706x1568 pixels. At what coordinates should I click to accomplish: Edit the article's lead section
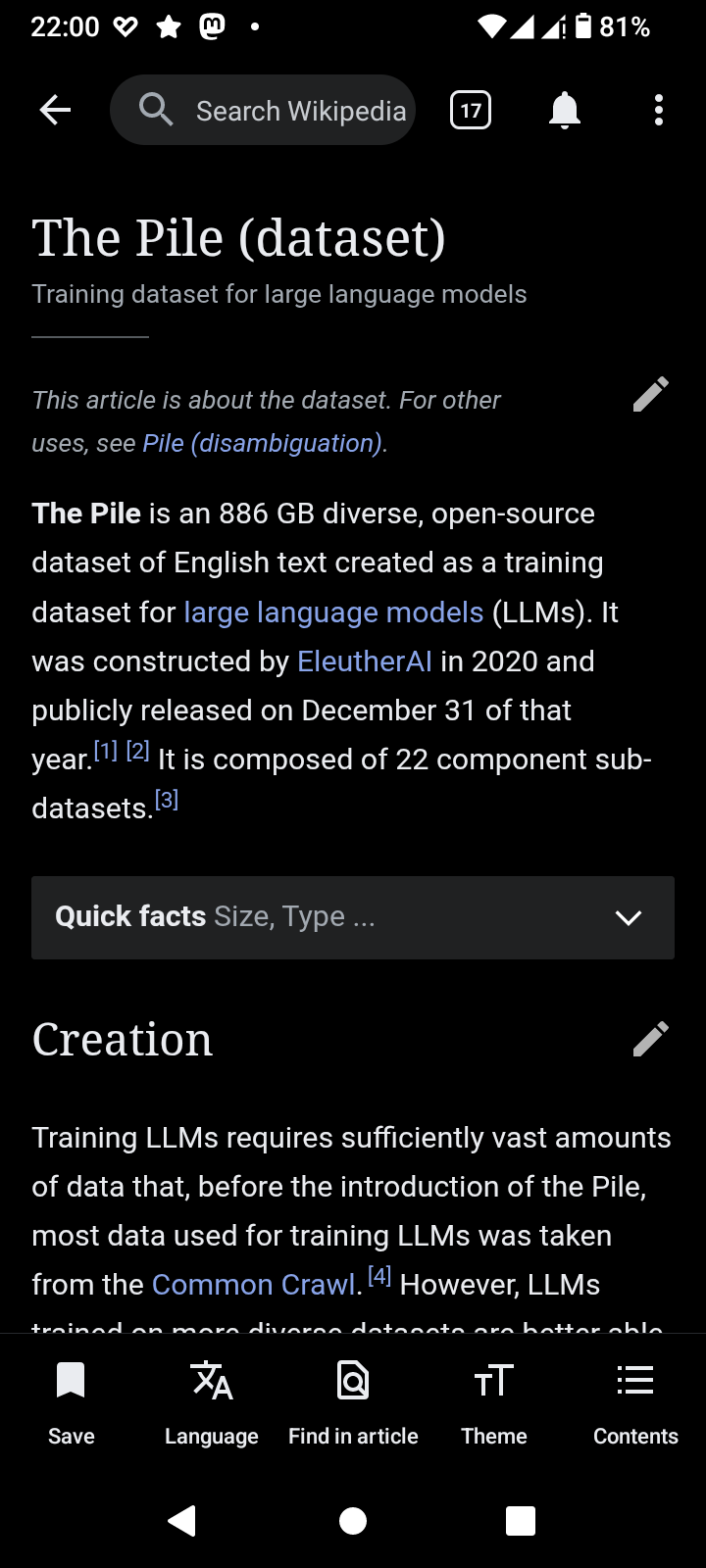(650, 394)
